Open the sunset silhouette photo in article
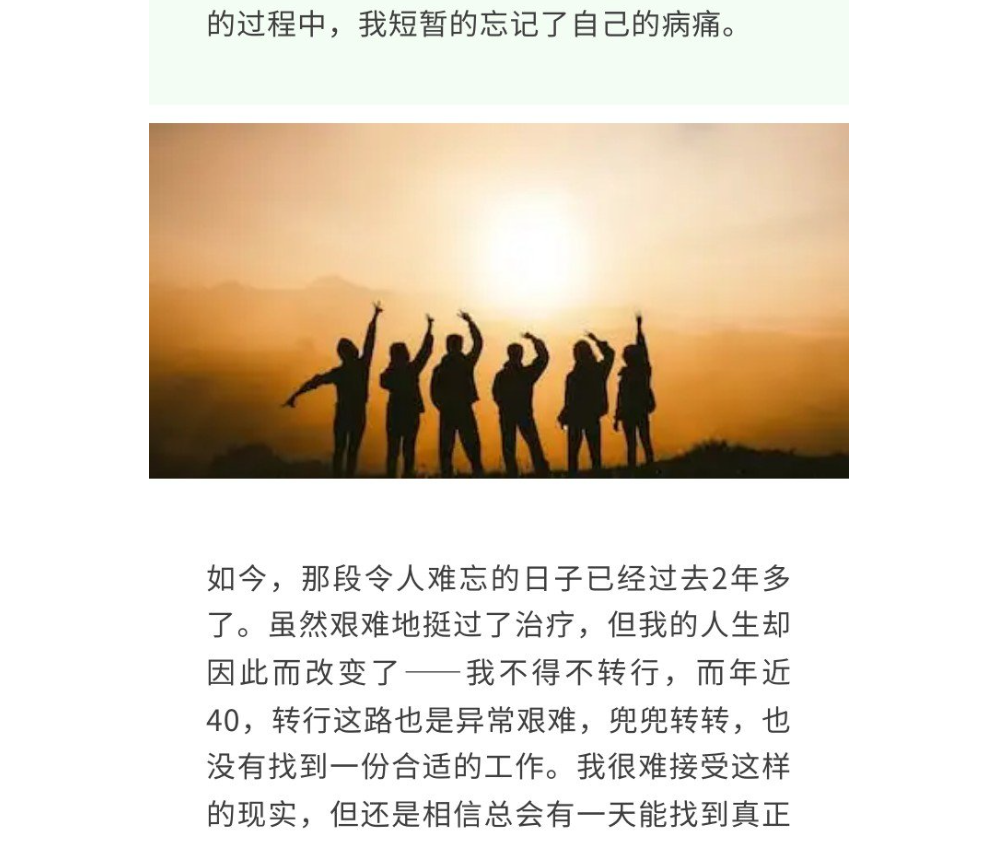This screenshot has width=997, height=841. (x=498, y=300)
